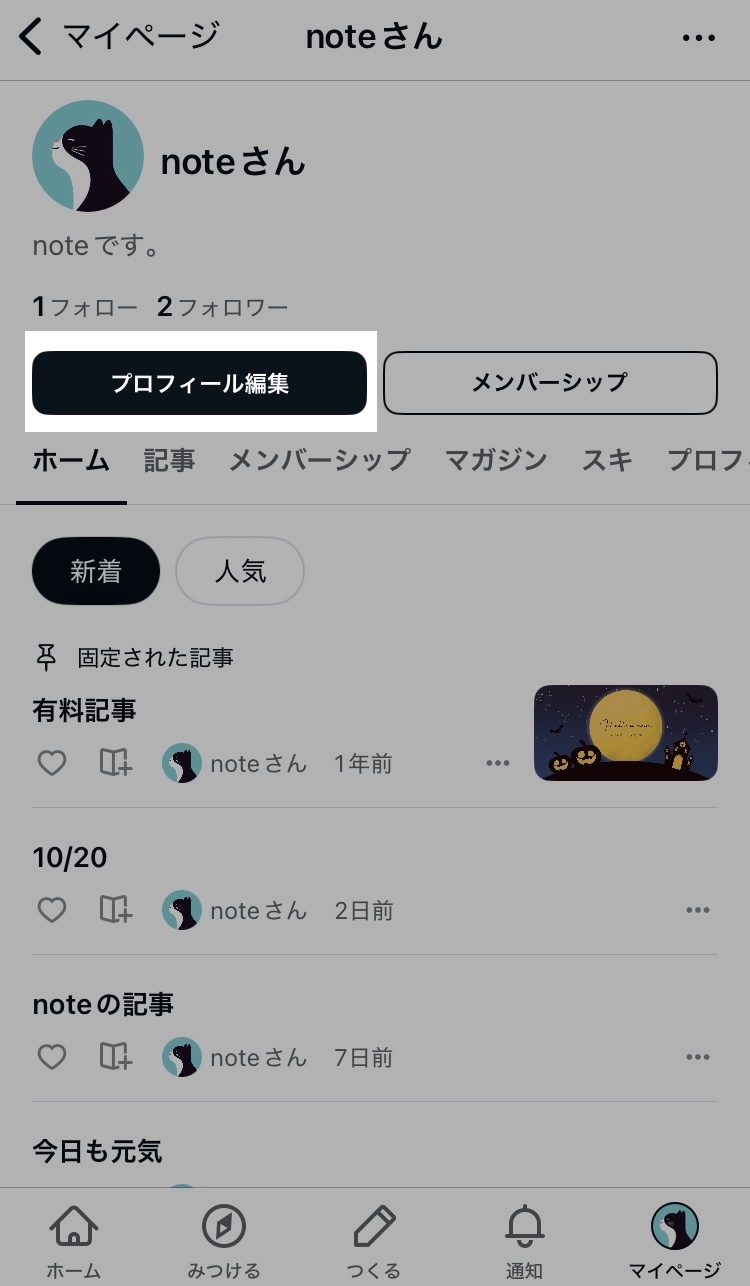The height and width of the screenshot is (1286, 750).
Task: Tap the pin icon beside 固定された記事
Action: 43,657
